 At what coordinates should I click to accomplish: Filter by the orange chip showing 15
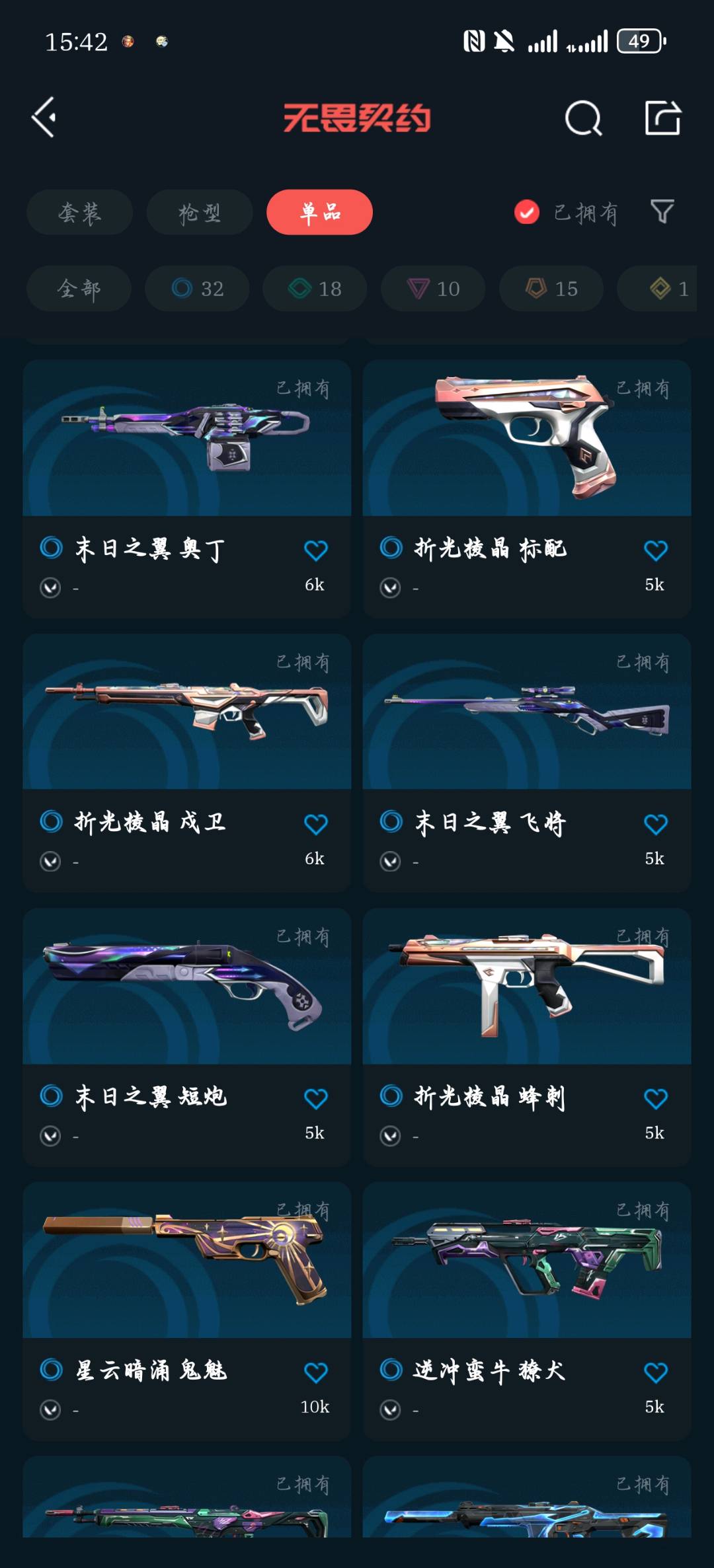pyautogui.click(x=551, y=289)
